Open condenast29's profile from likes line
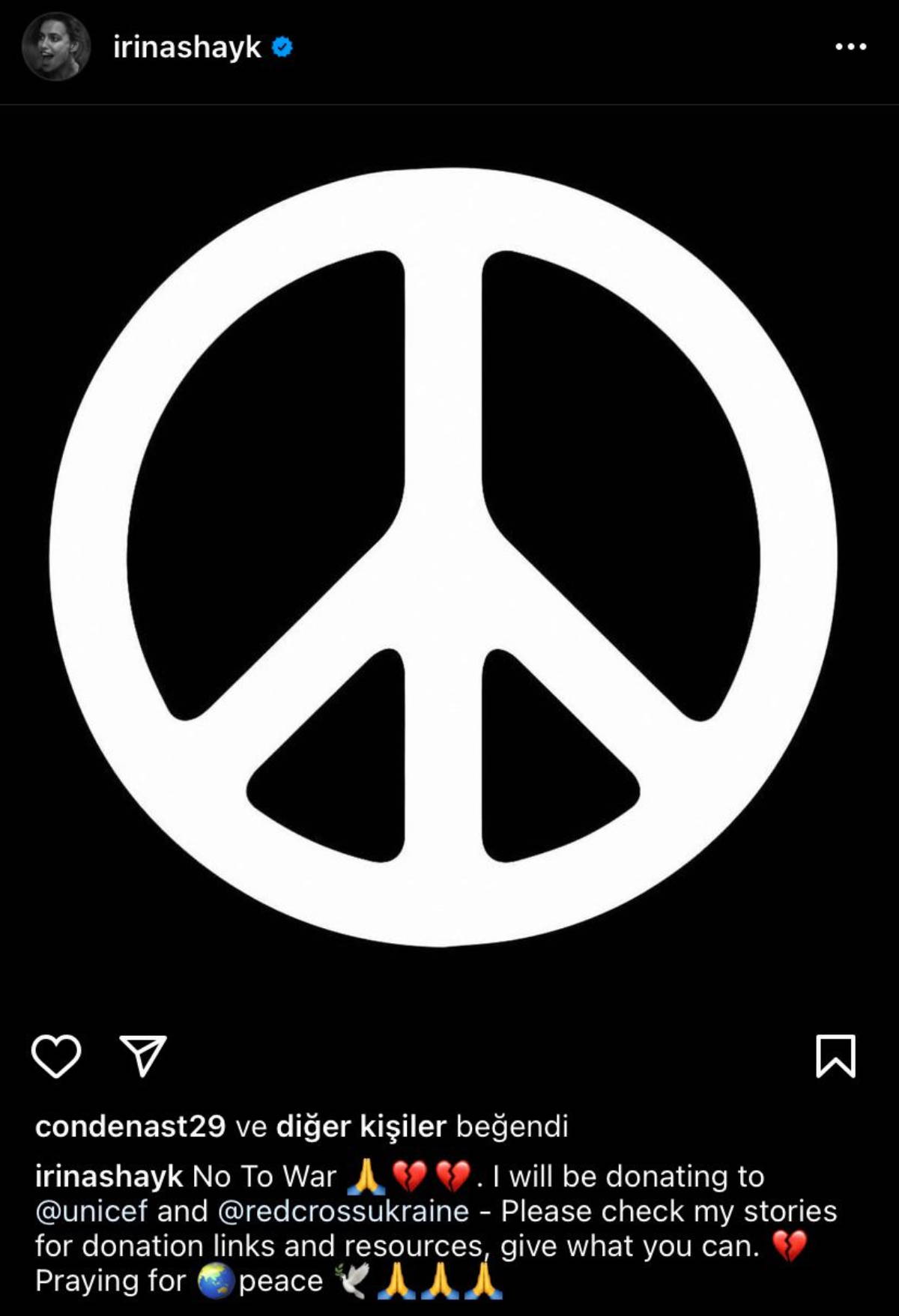 coord(130,1126)
